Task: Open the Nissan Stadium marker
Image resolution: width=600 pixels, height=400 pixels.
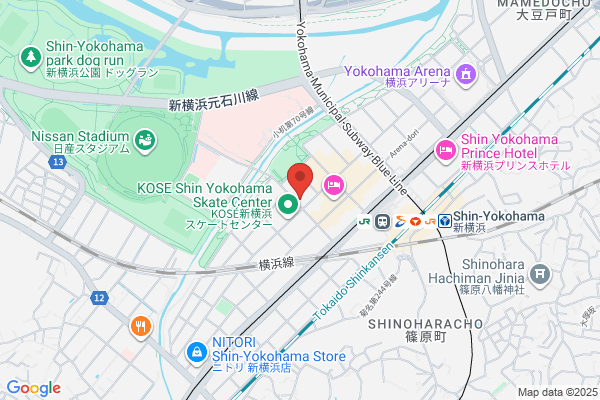Action: pos(145,141)
